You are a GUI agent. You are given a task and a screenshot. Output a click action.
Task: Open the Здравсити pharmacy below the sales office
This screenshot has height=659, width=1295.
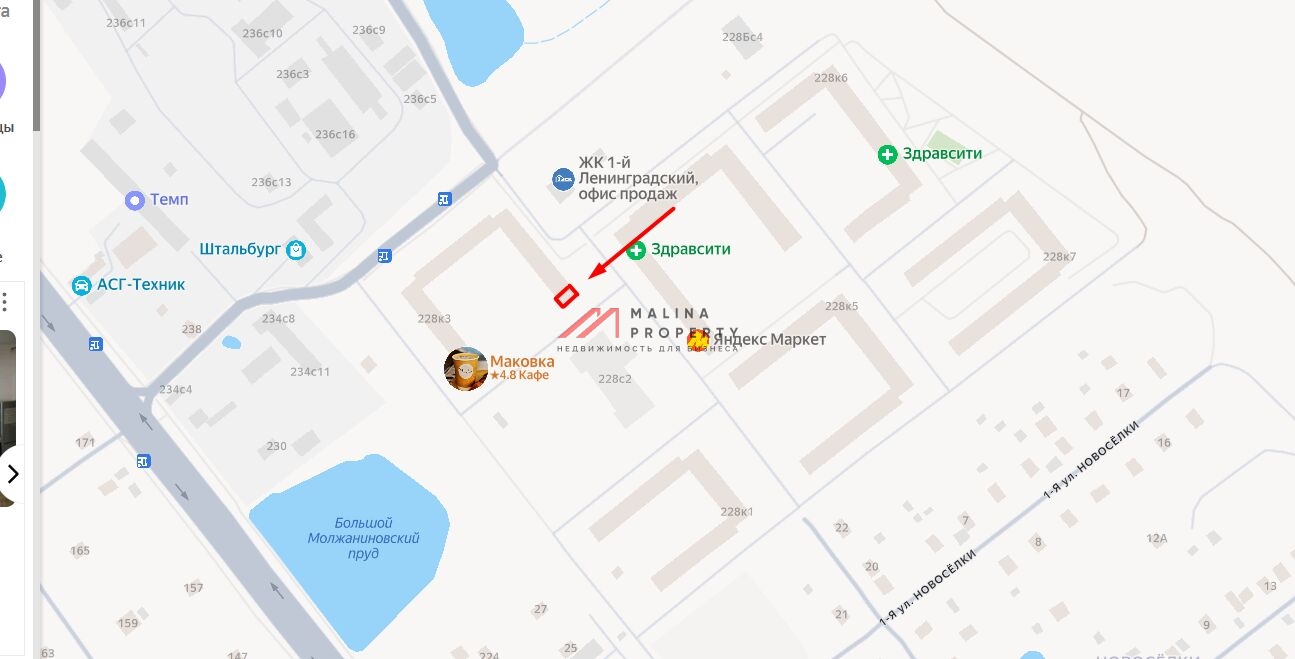click(636, 250)
